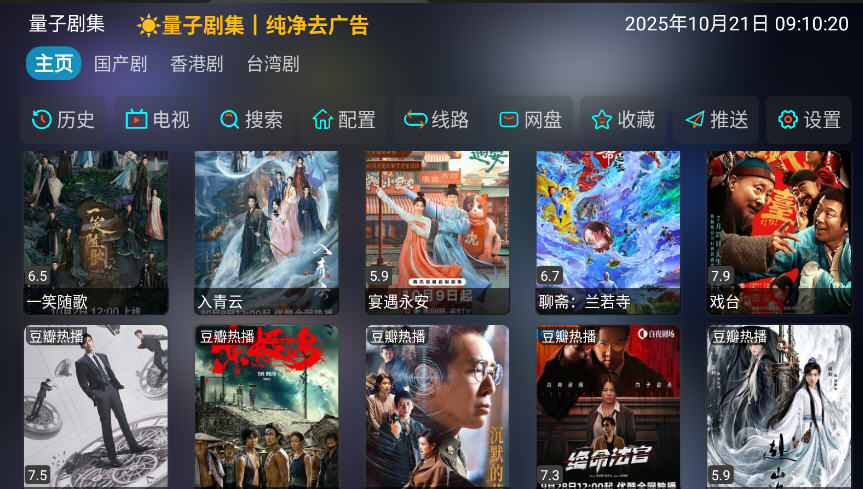Open the 台湾剧 tab
This screenshot has width=863, height=489.
273,64
